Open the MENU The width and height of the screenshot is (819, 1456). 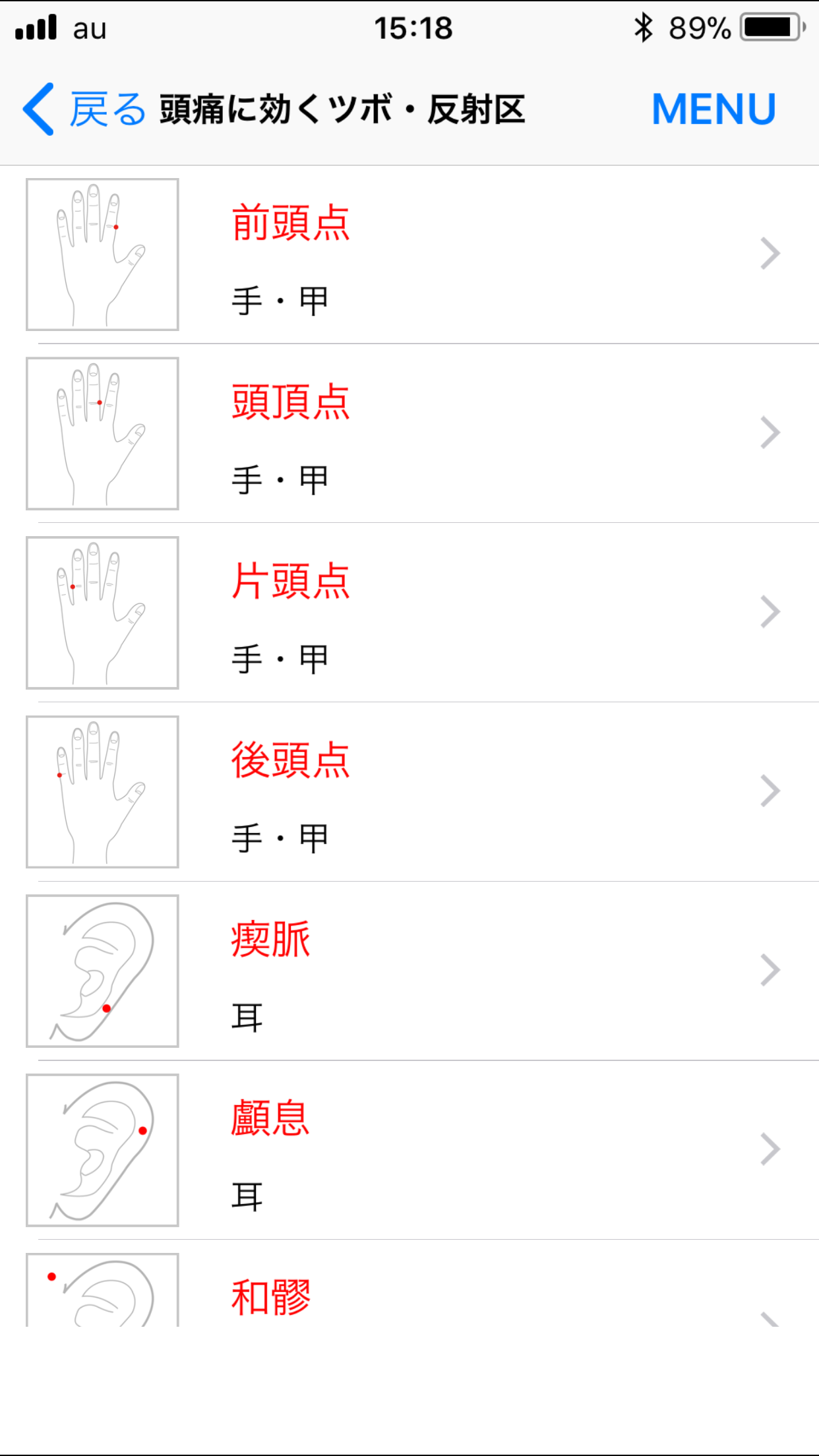tap(713, 109)
